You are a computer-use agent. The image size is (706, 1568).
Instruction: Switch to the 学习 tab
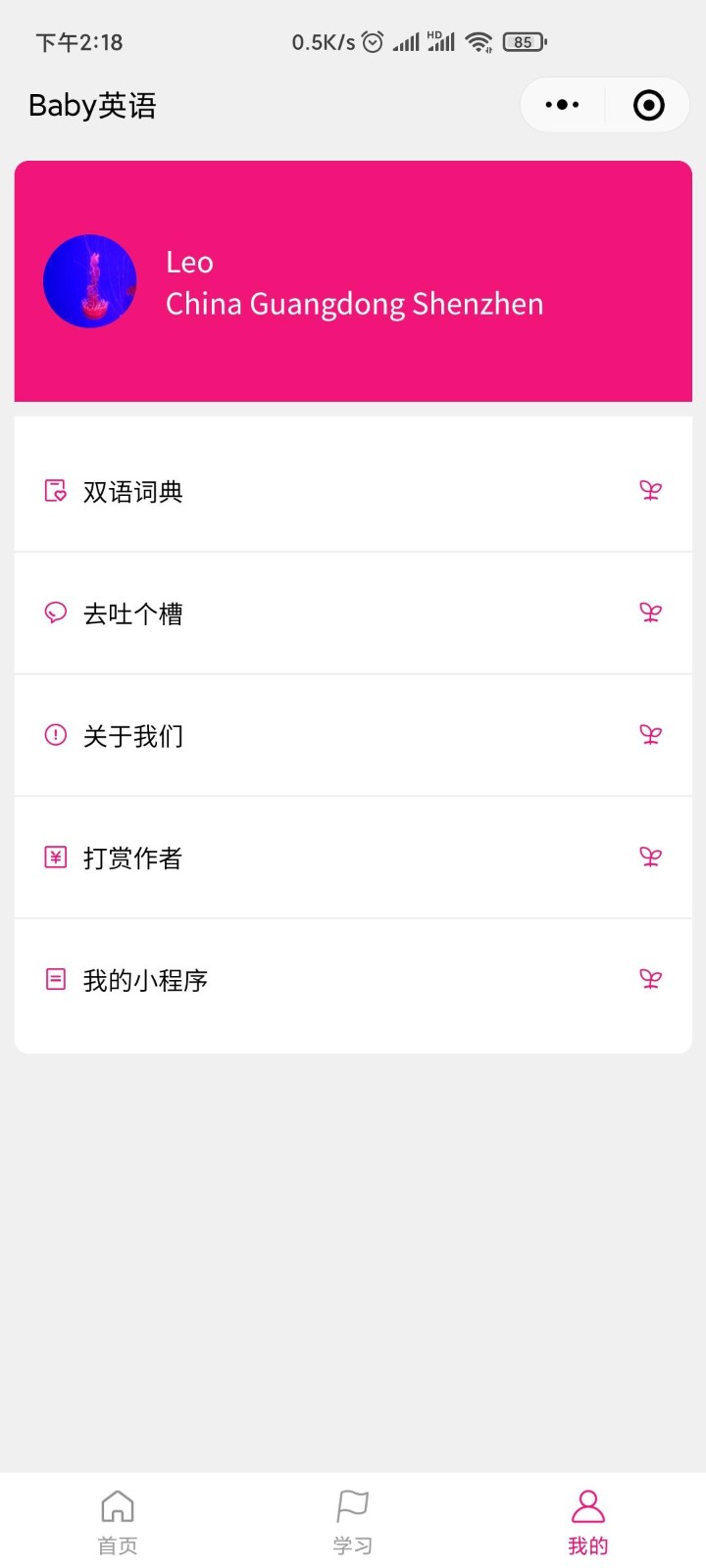[352, 1519]
